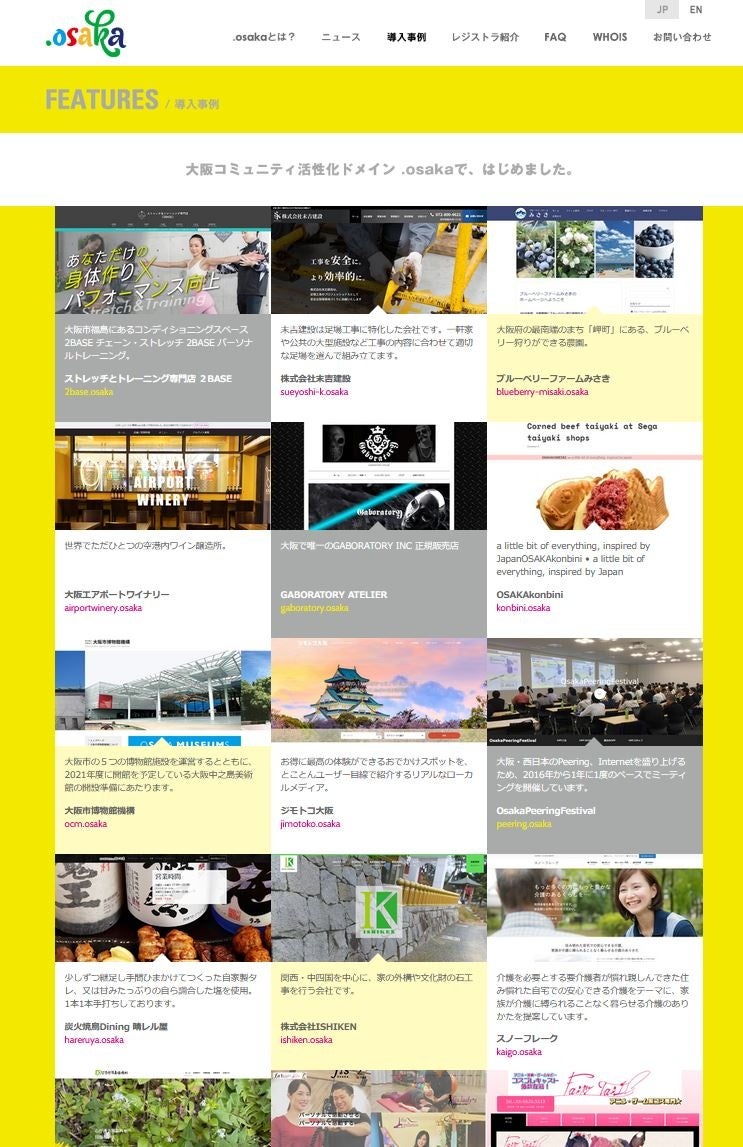Switch language to EN
This screenshot has width=743, height=1147.
pyautogui.click(x=695, y=10)
